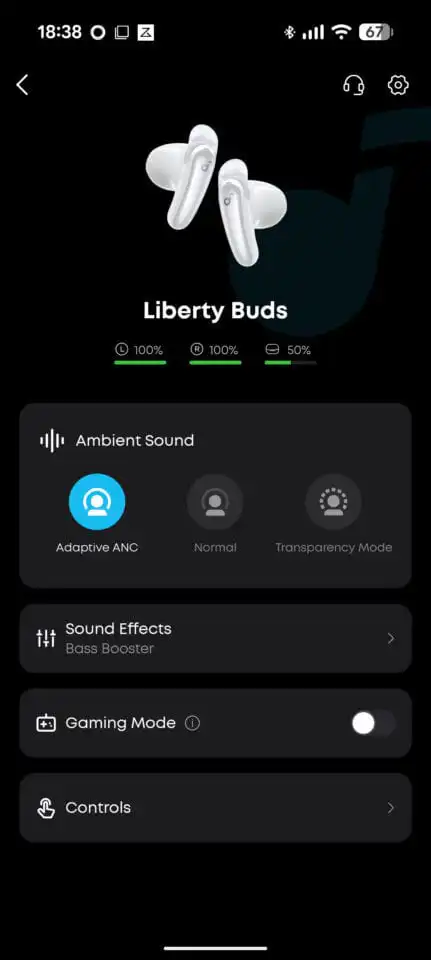Open the headset support icon
Image resolution: width=431 pixels, height=960 pixels.
coord(353,85)
